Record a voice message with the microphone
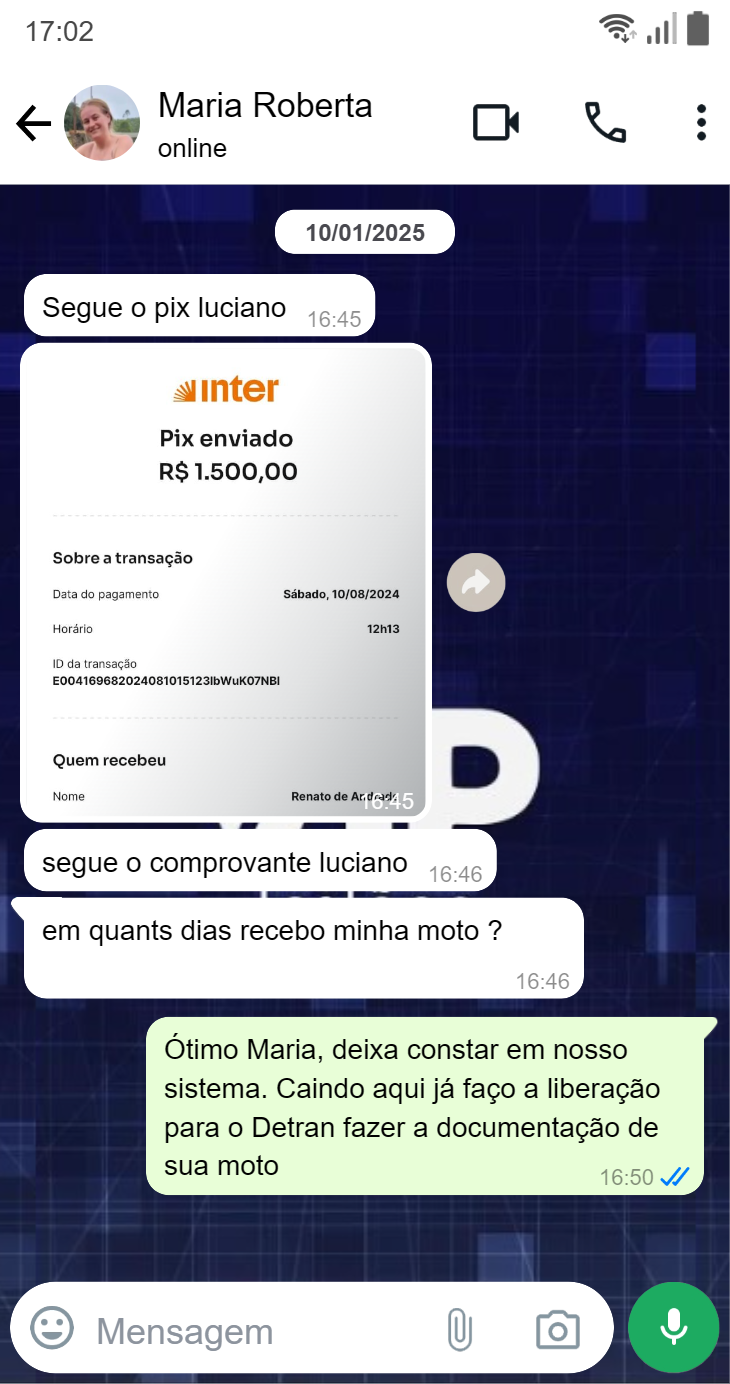Viewport: 730px width, 1384px height. [x=673, y=1327]
